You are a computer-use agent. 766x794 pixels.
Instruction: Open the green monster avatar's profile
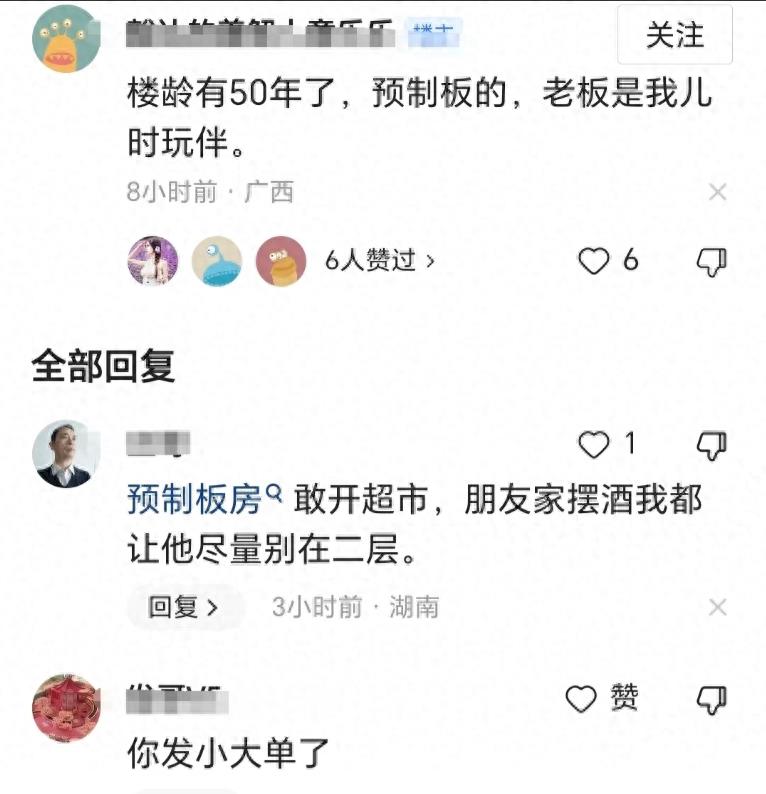point(66,38)
